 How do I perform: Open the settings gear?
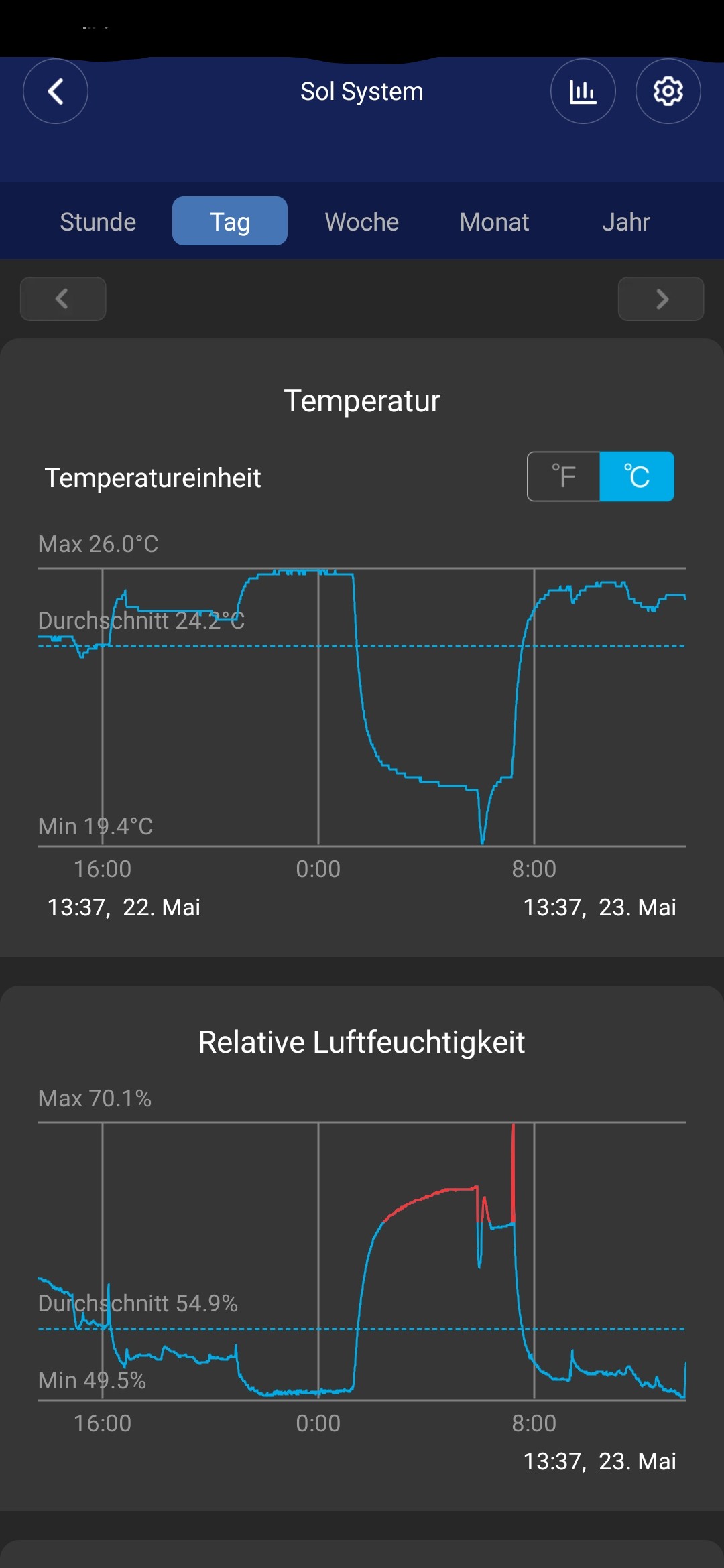click(x=668, y=91)
